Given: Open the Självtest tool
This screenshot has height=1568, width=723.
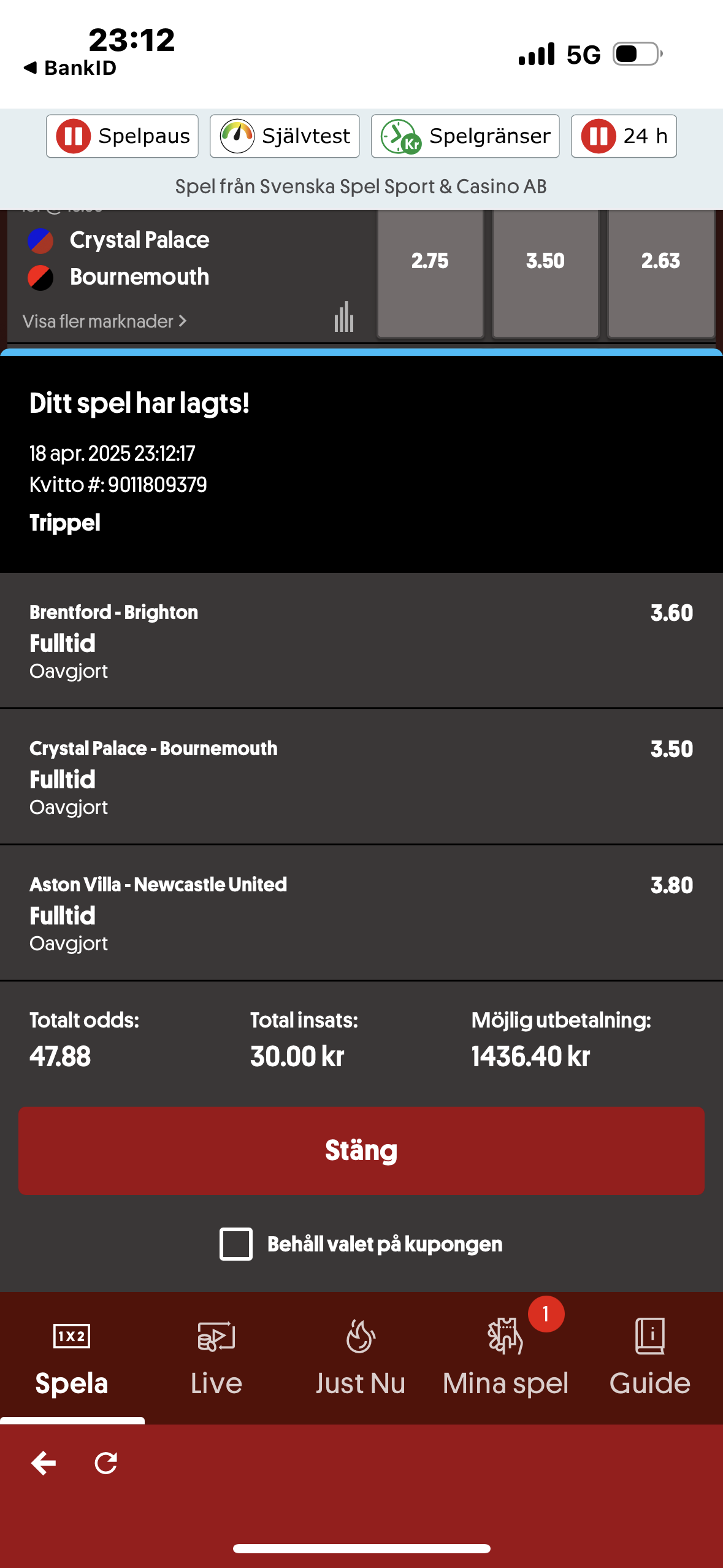Looking at the screenshot, I should tap(285, 136).
